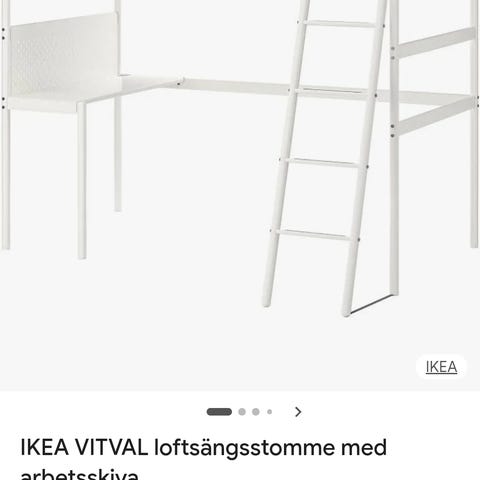Image resolution: width=480 pixels, height=480 pixels.
Task: Open the VITVAL loft bed product image
Action: click(x=240, y=195)
